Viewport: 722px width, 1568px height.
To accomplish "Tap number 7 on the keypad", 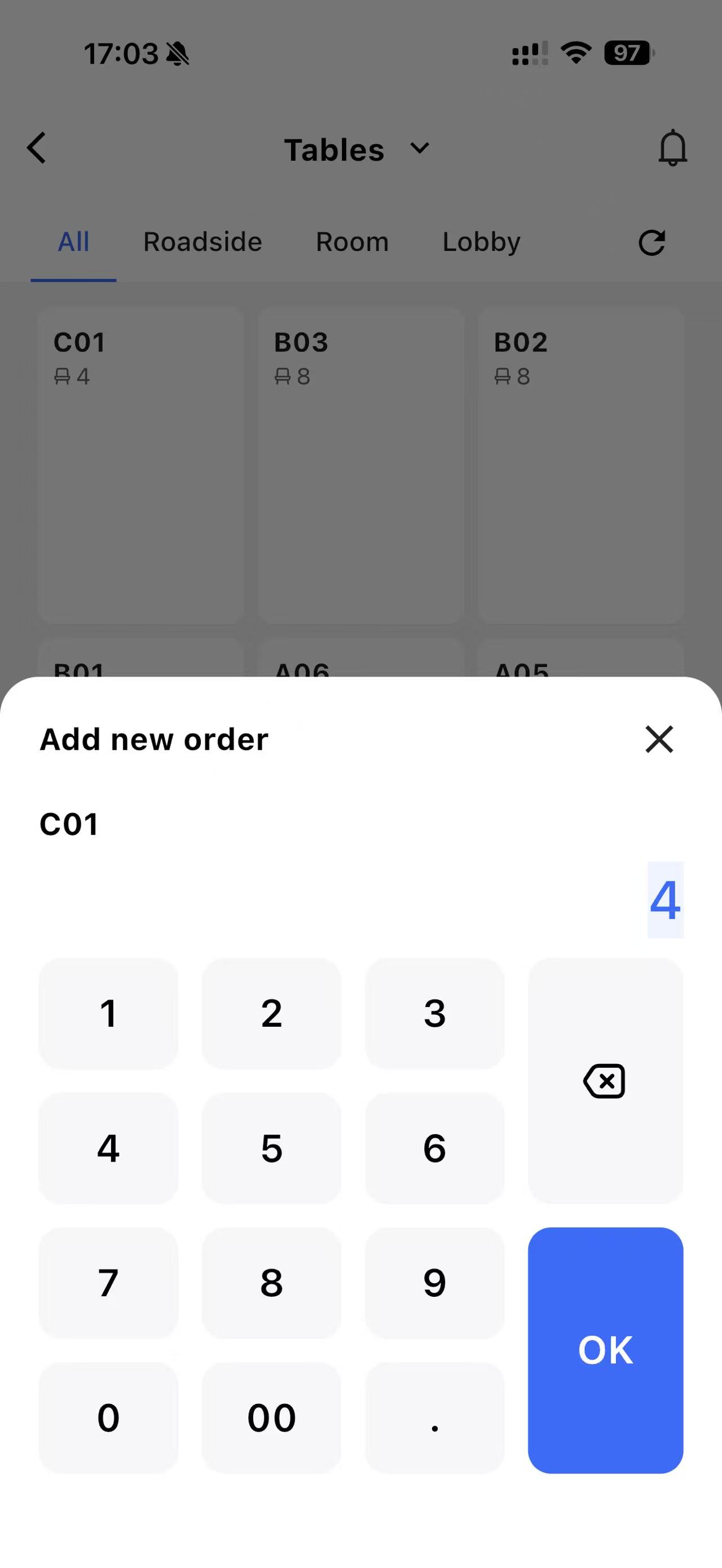I will [108, 1283].
